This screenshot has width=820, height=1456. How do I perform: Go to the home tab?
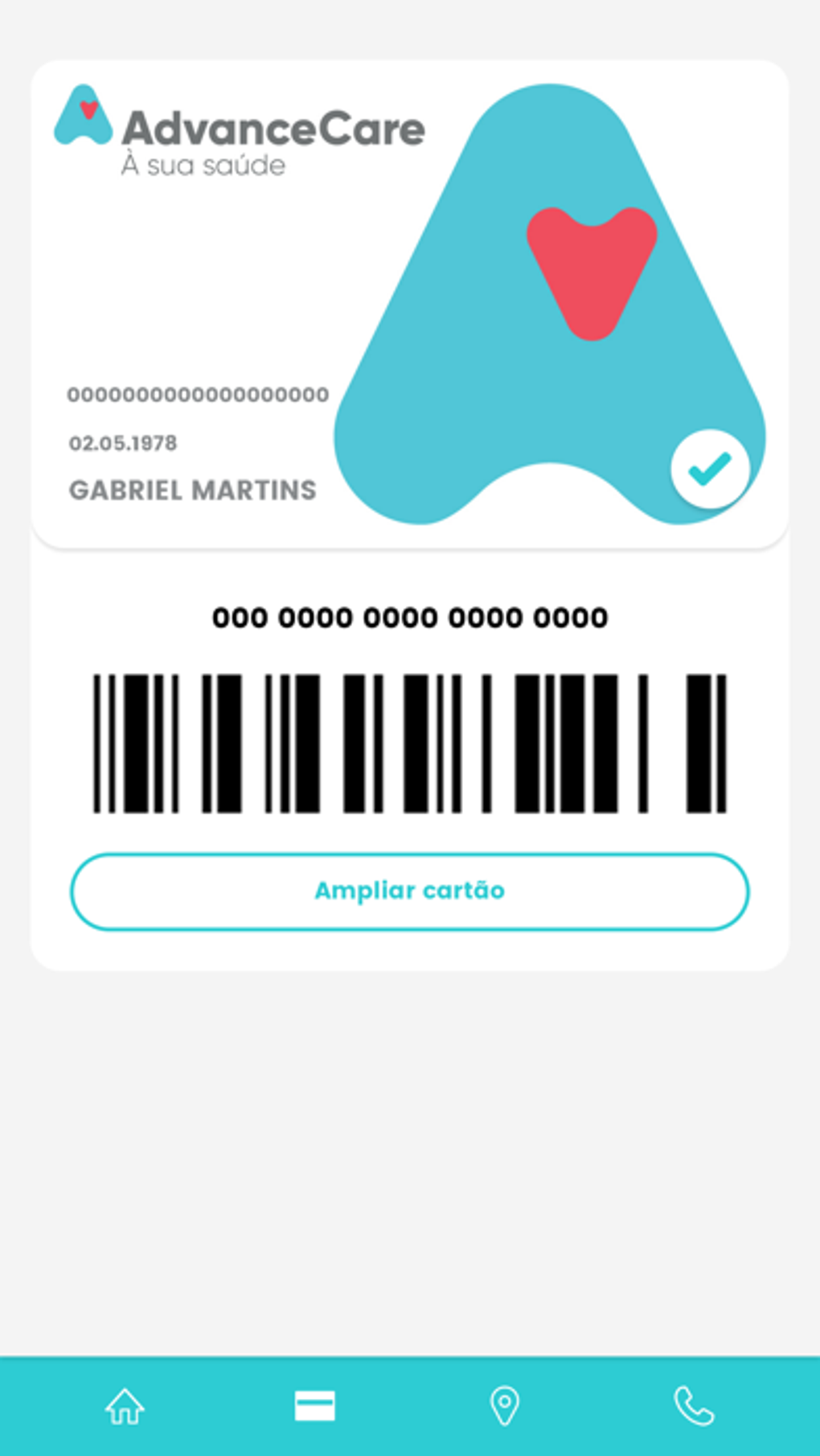[125, 1406]
